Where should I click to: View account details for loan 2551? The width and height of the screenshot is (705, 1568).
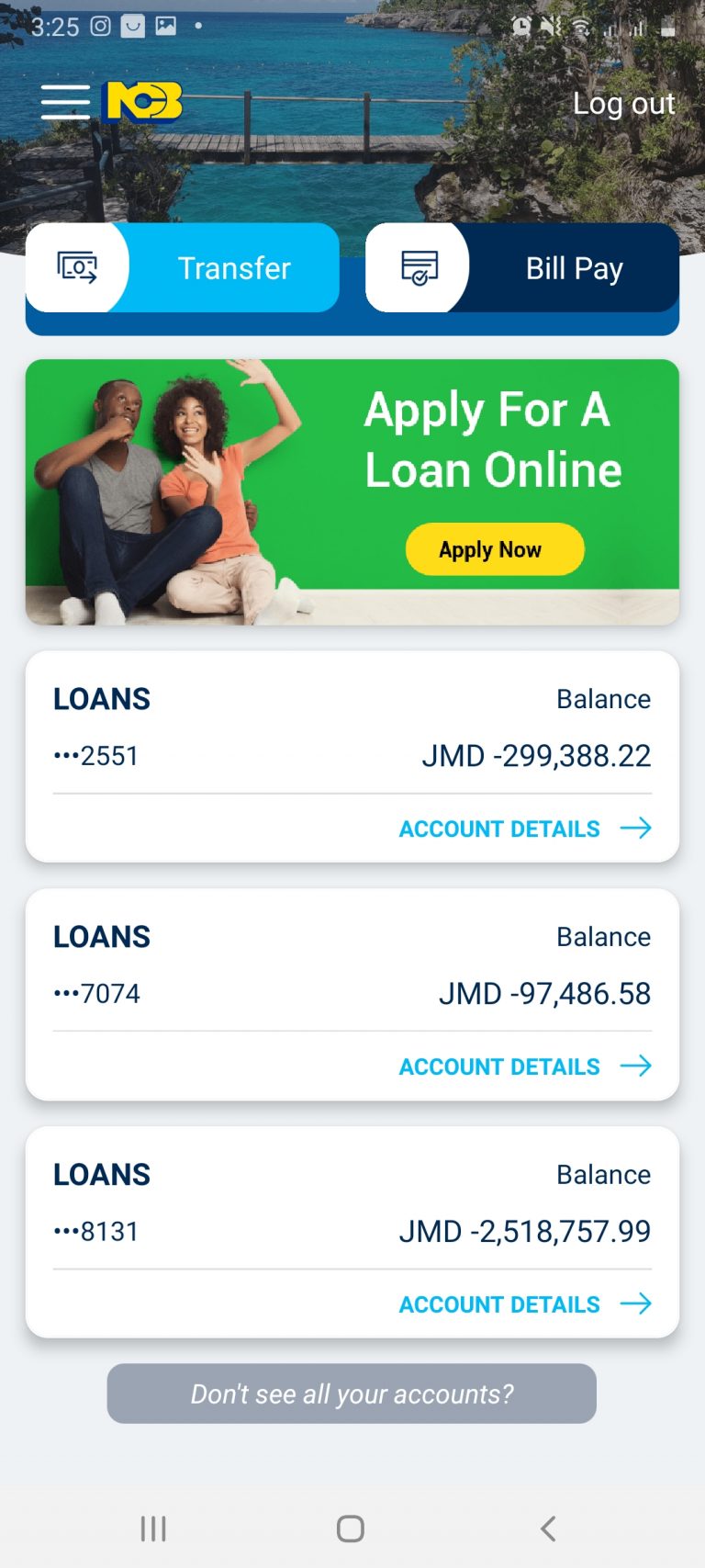[524, 829]
